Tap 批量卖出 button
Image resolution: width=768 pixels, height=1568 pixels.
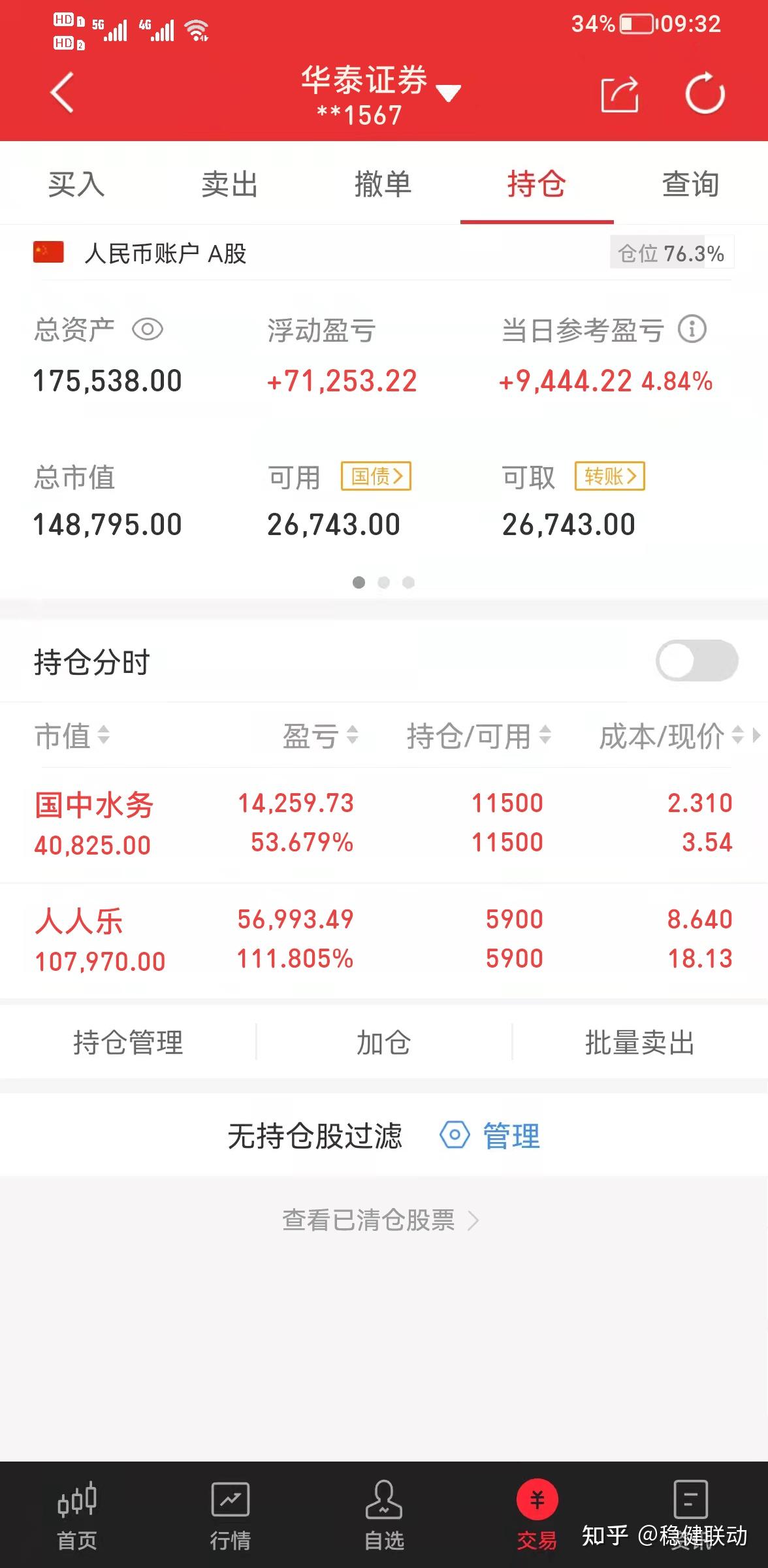pos(639,1043)
